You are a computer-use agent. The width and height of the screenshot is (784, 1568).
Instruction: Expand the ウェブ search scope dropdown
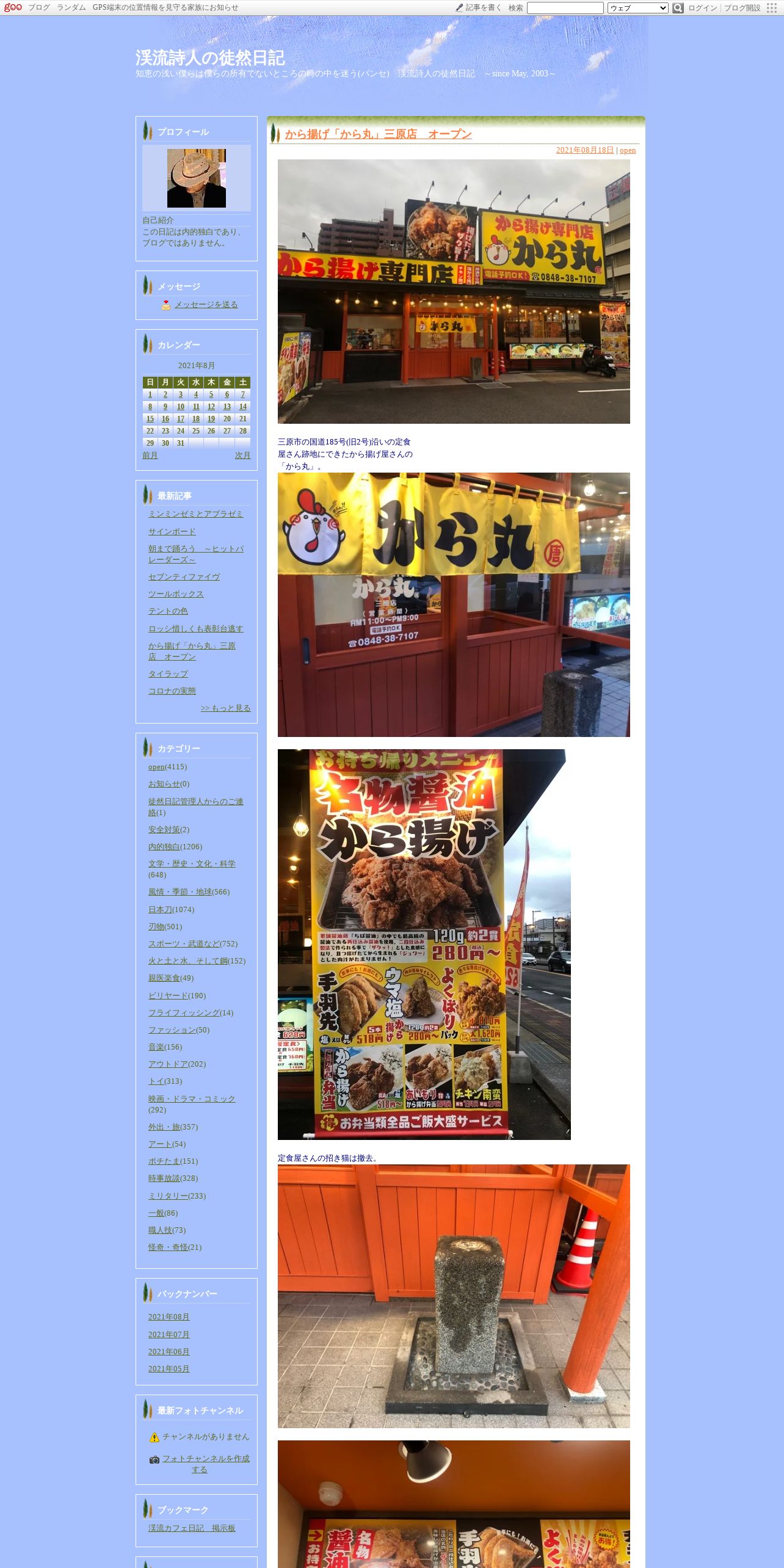click(x=637, y=8)
